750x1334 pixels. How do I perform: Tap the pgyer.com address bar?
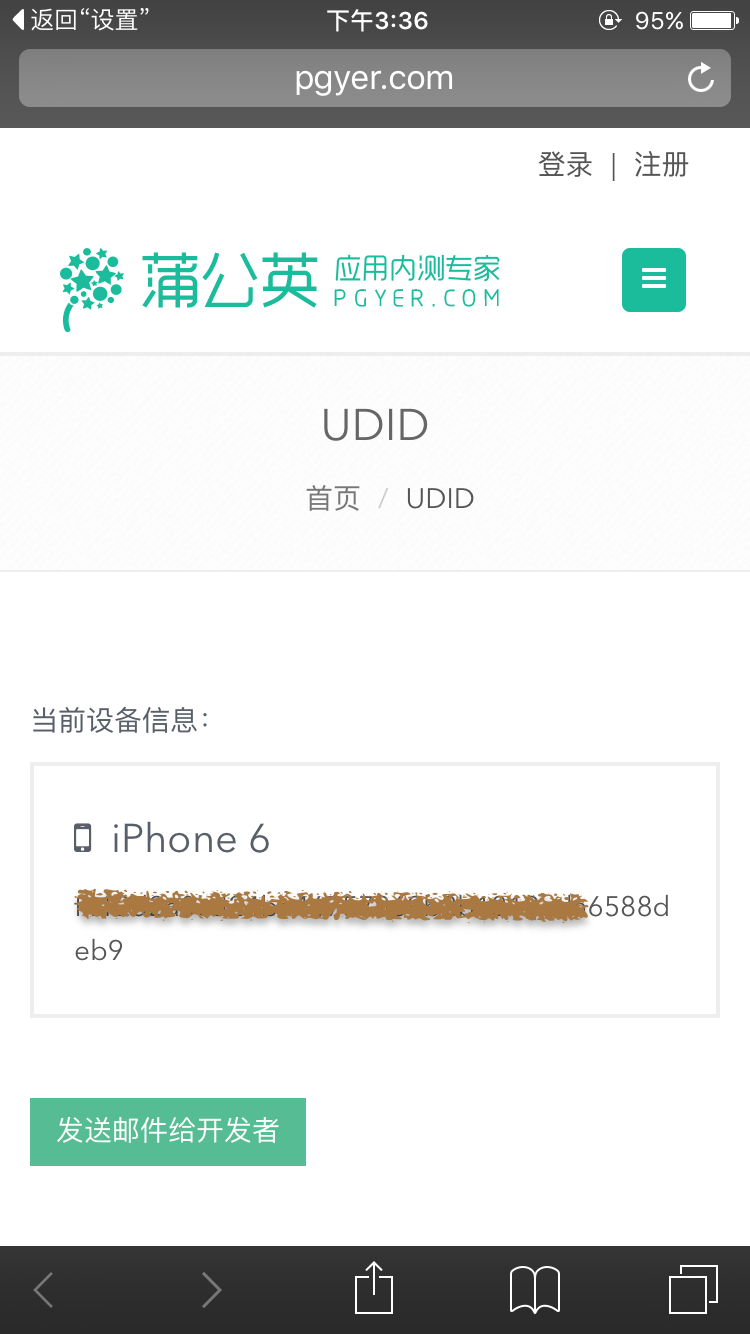374,78
